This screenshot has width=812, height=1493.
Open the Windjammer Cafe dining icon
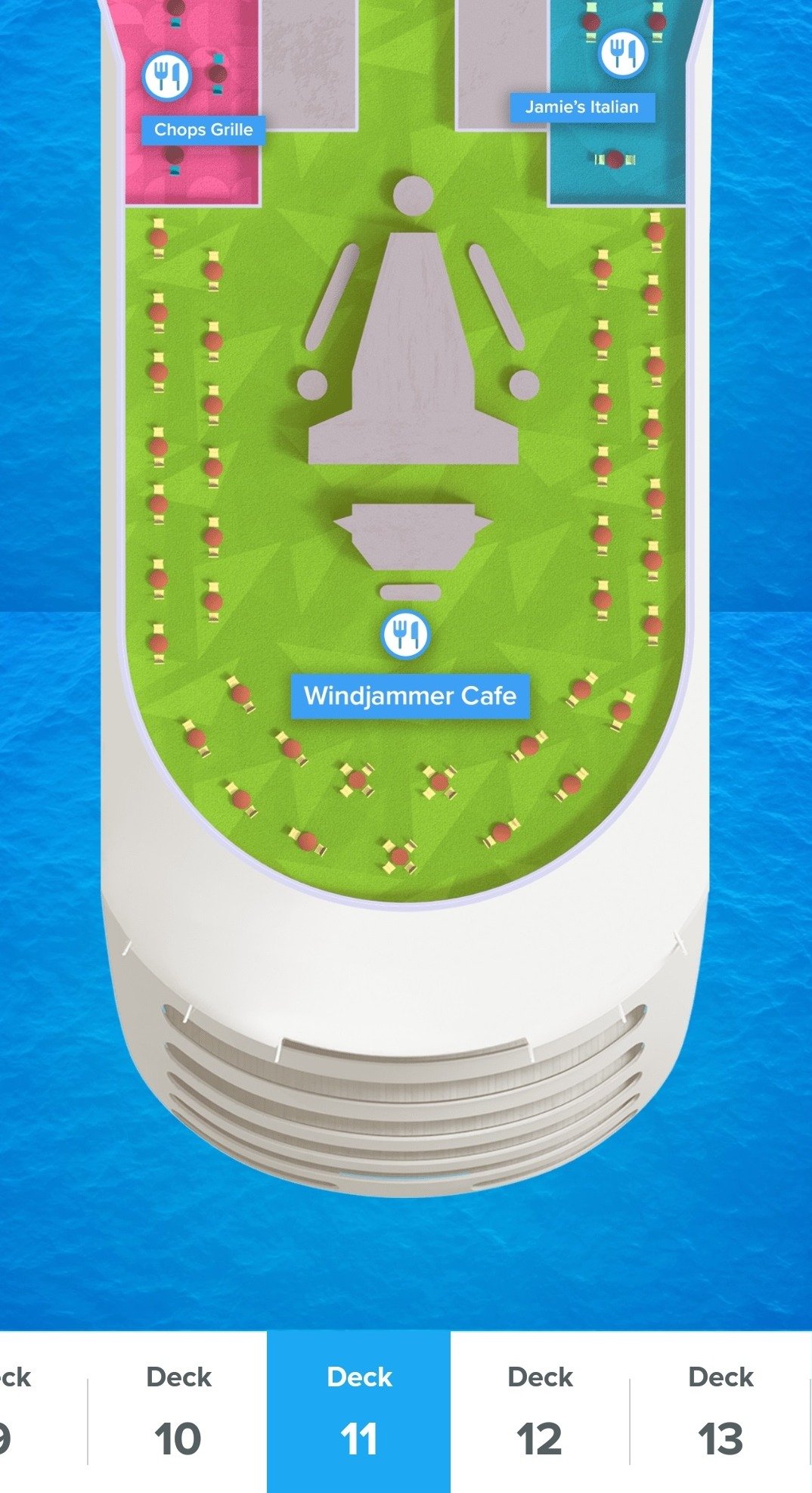(x=405, y=634)
